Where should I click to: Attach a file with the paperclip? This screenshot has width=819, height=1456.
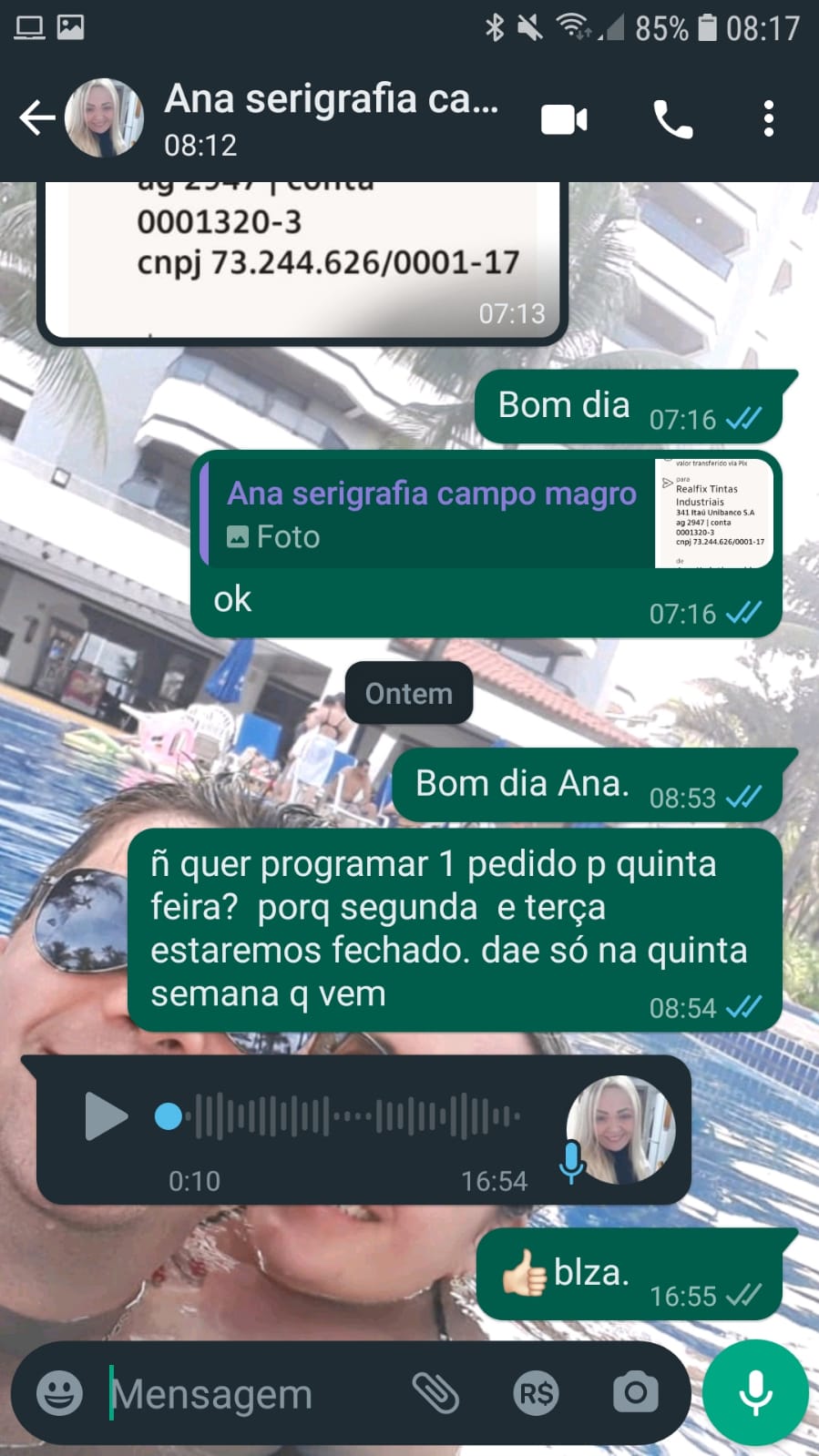[435, 1393]
